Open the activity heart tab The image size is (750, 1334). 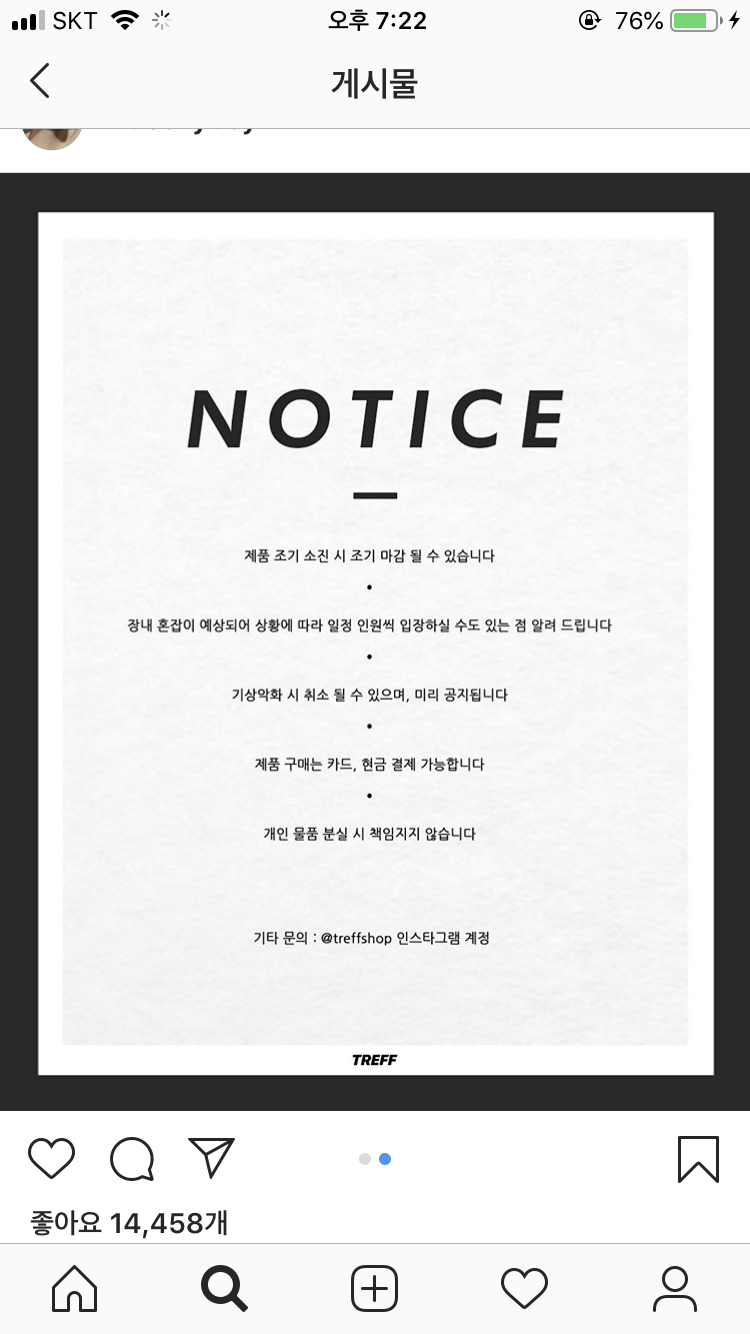(x=524, y=1289)
